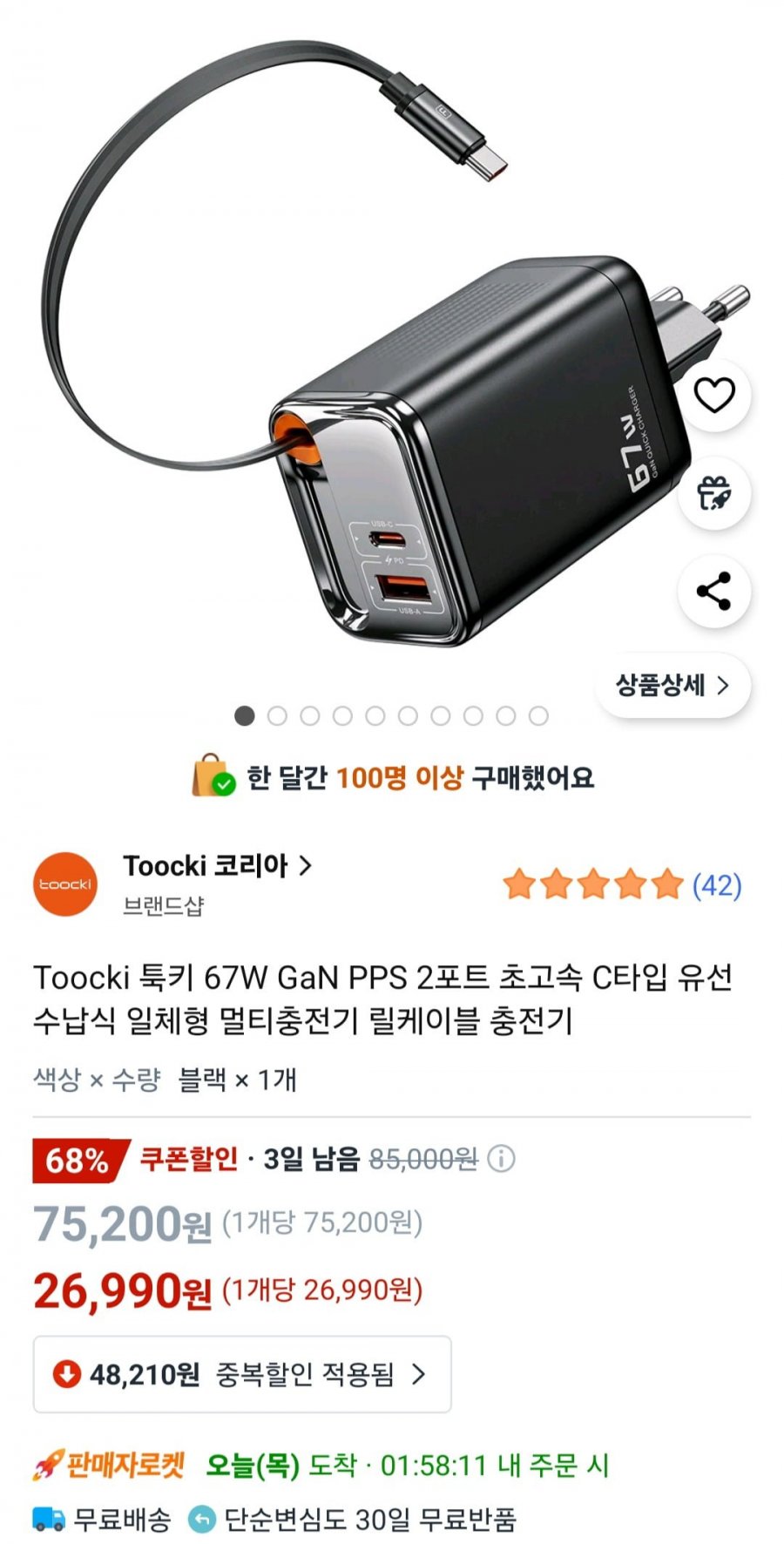
Task: Share this Toocki charger product
Action: click(x=713, y=592)
